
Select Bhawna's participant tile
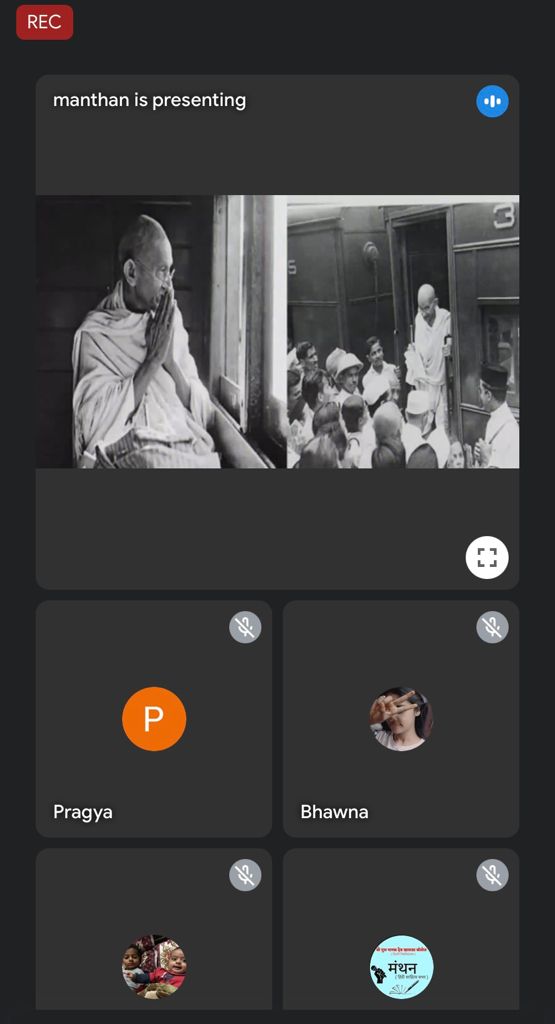click(401, 718)
